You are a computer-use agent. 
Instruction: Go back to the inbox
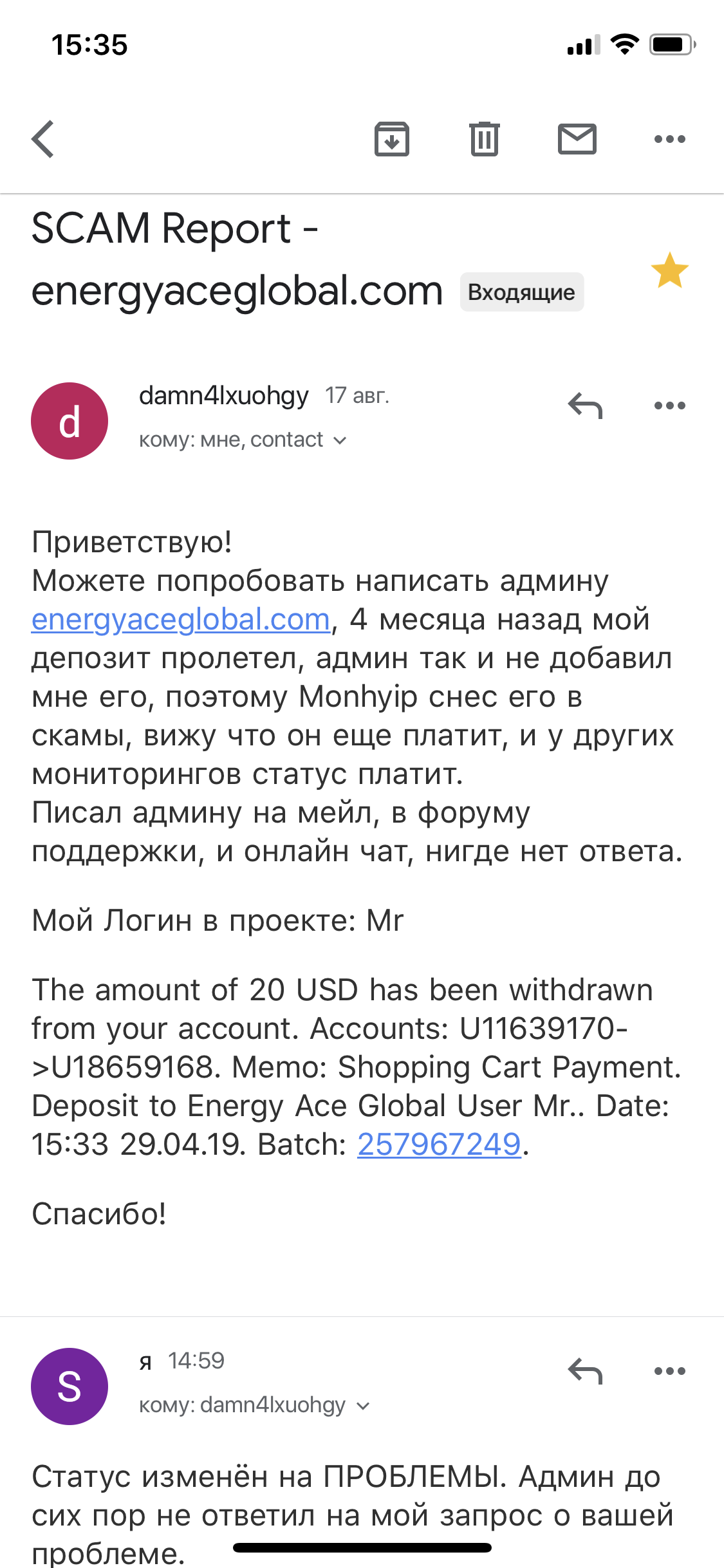coord(43,139)
